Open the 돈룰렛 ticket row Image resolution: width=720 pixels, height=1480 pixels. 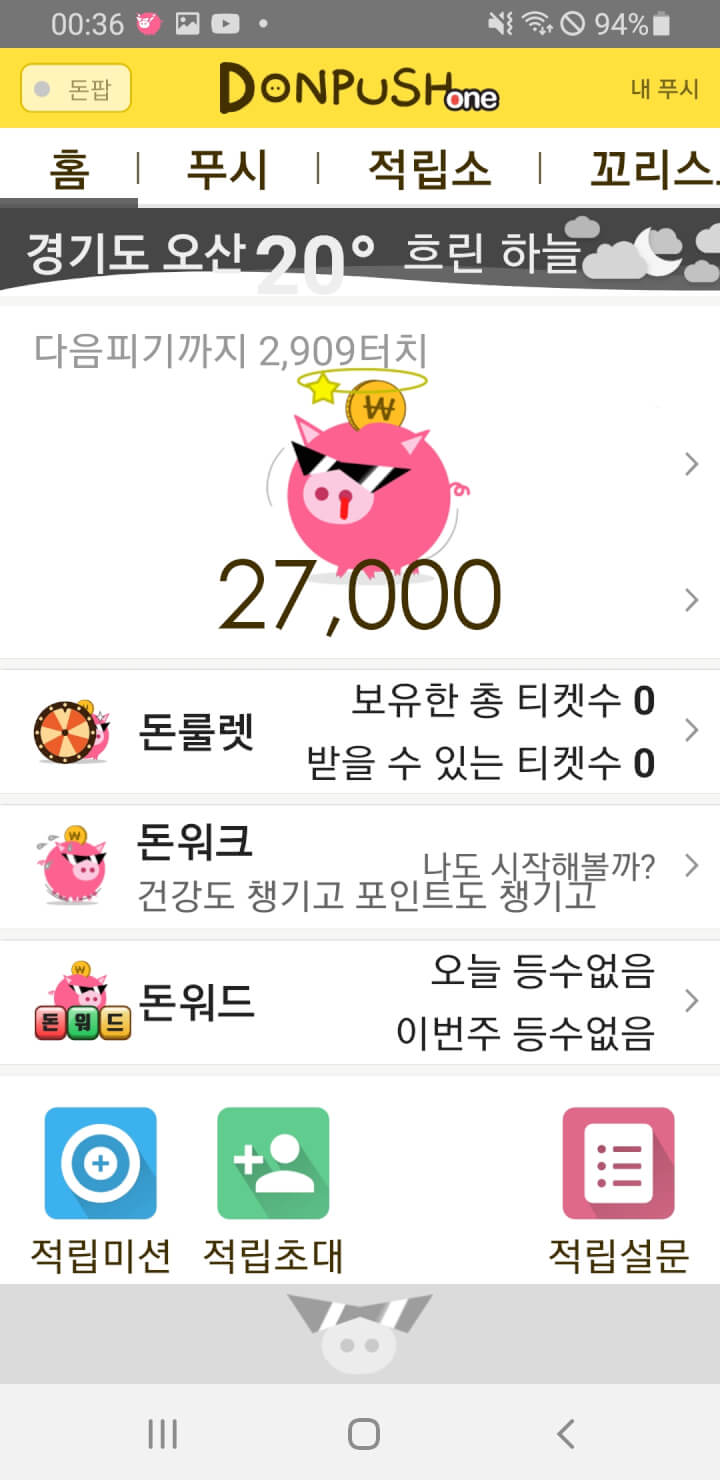(360, 731)
